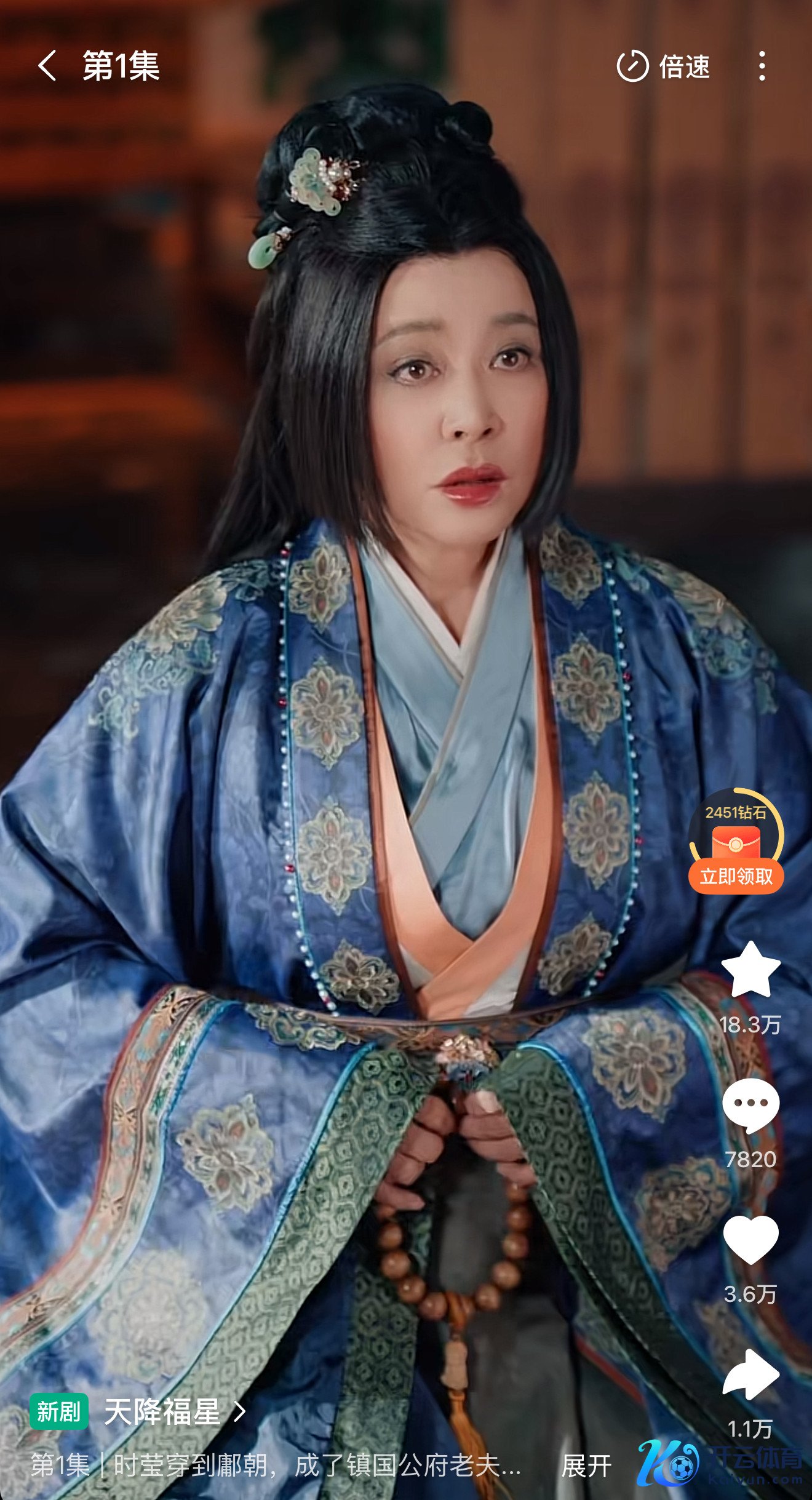812x1500 pixels.
Task: Open the three-dot overflow menu
Action: pyautogui.click(x=762, y=66)
